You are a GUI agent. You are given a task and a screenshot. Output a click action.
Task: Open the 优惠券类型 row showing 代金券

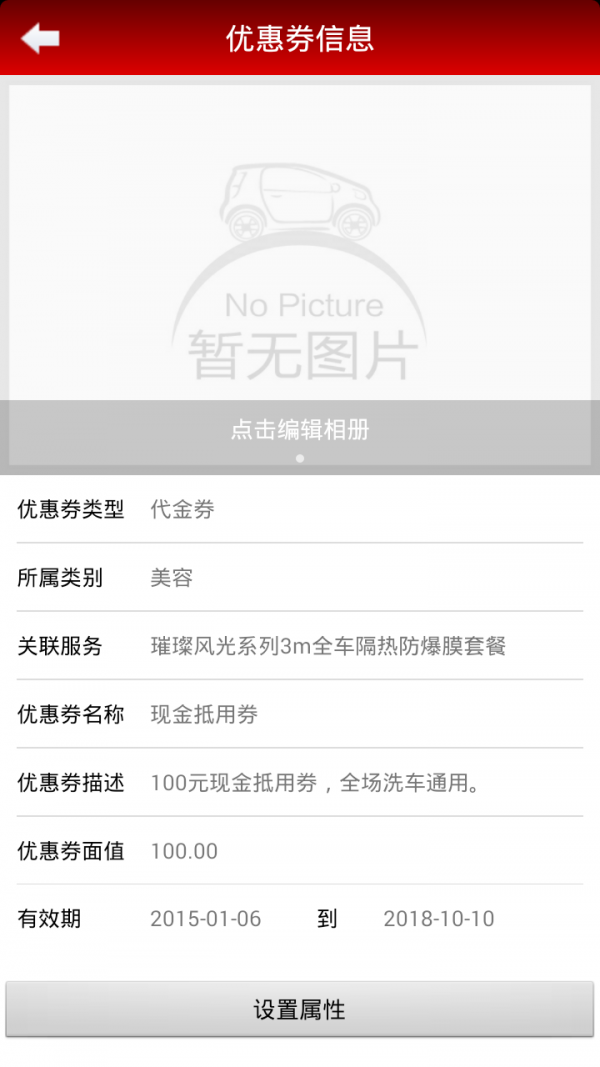click(x=300, y=509)
